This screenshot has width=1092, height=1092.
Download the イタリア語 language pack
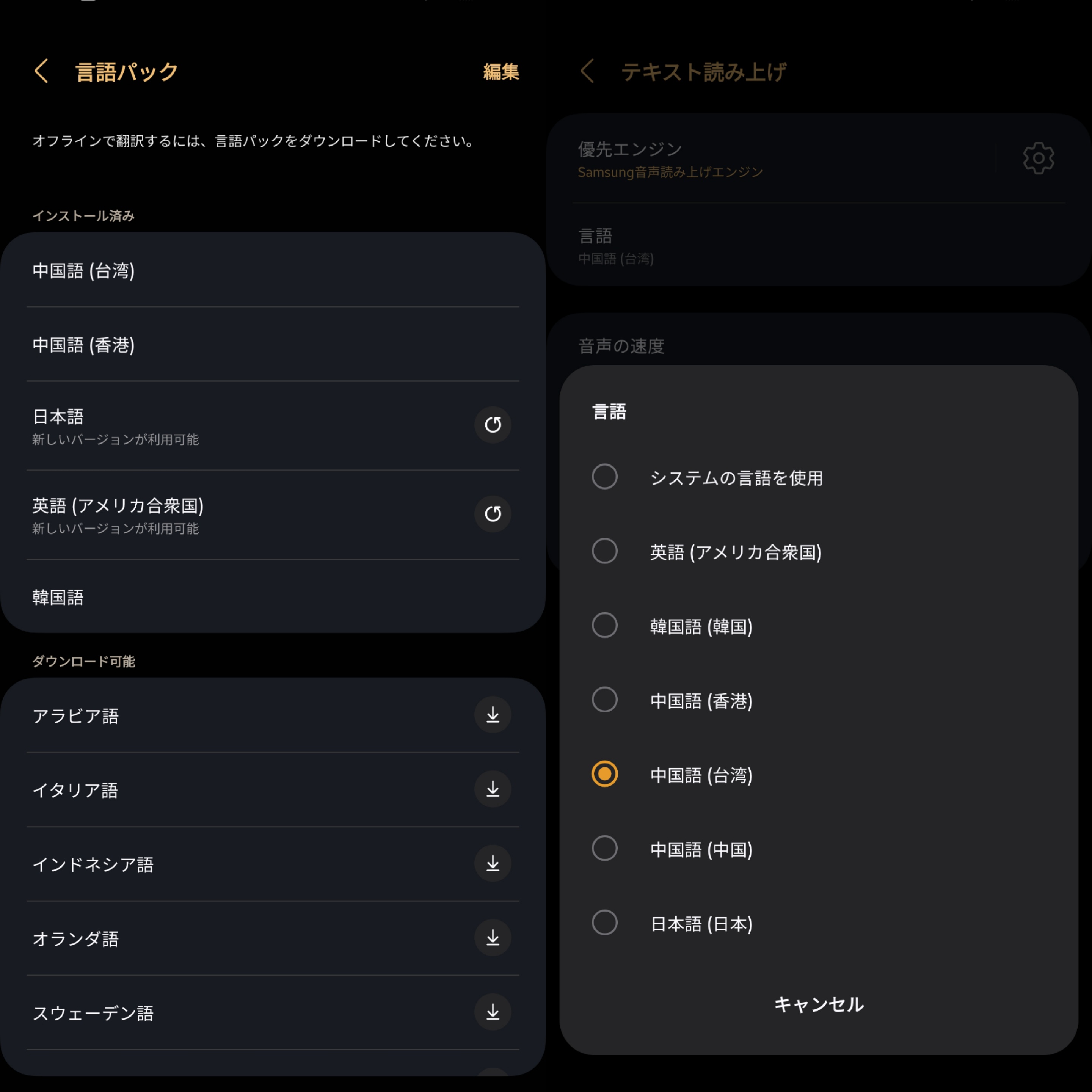click(493, 789)
